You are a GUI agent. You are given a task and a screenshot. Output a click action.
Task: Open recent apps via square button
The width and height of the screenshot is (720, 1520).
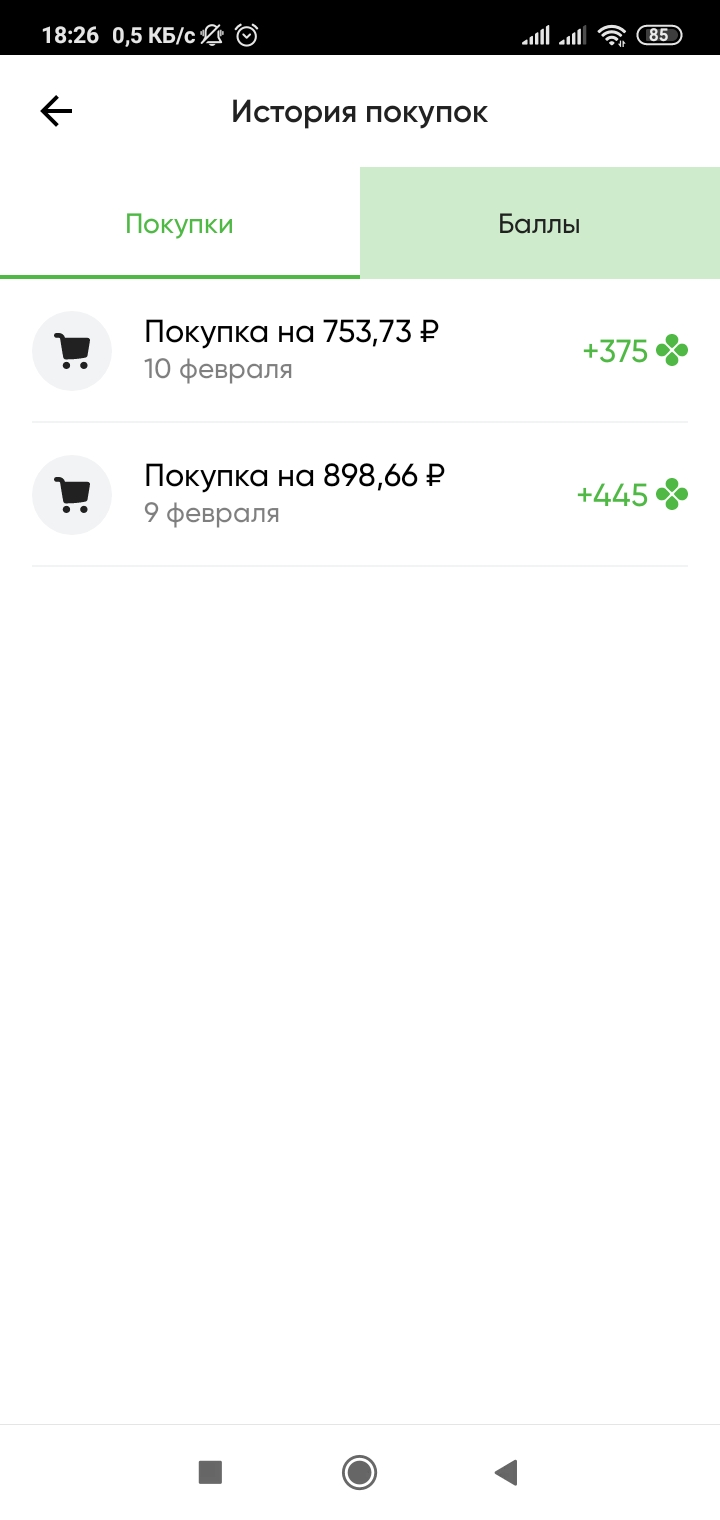click(x=210, y=1472)
